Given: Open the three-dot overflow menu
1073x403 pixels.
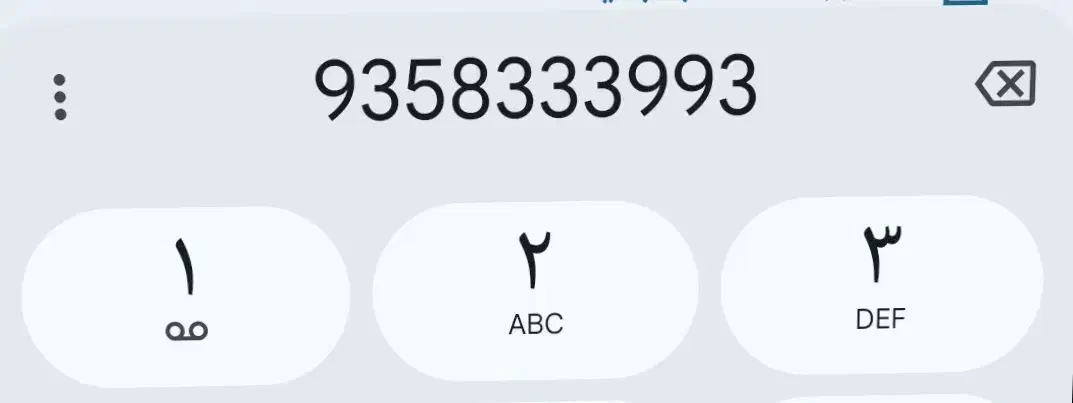Looking at the screenshot, I should [60, 97].
